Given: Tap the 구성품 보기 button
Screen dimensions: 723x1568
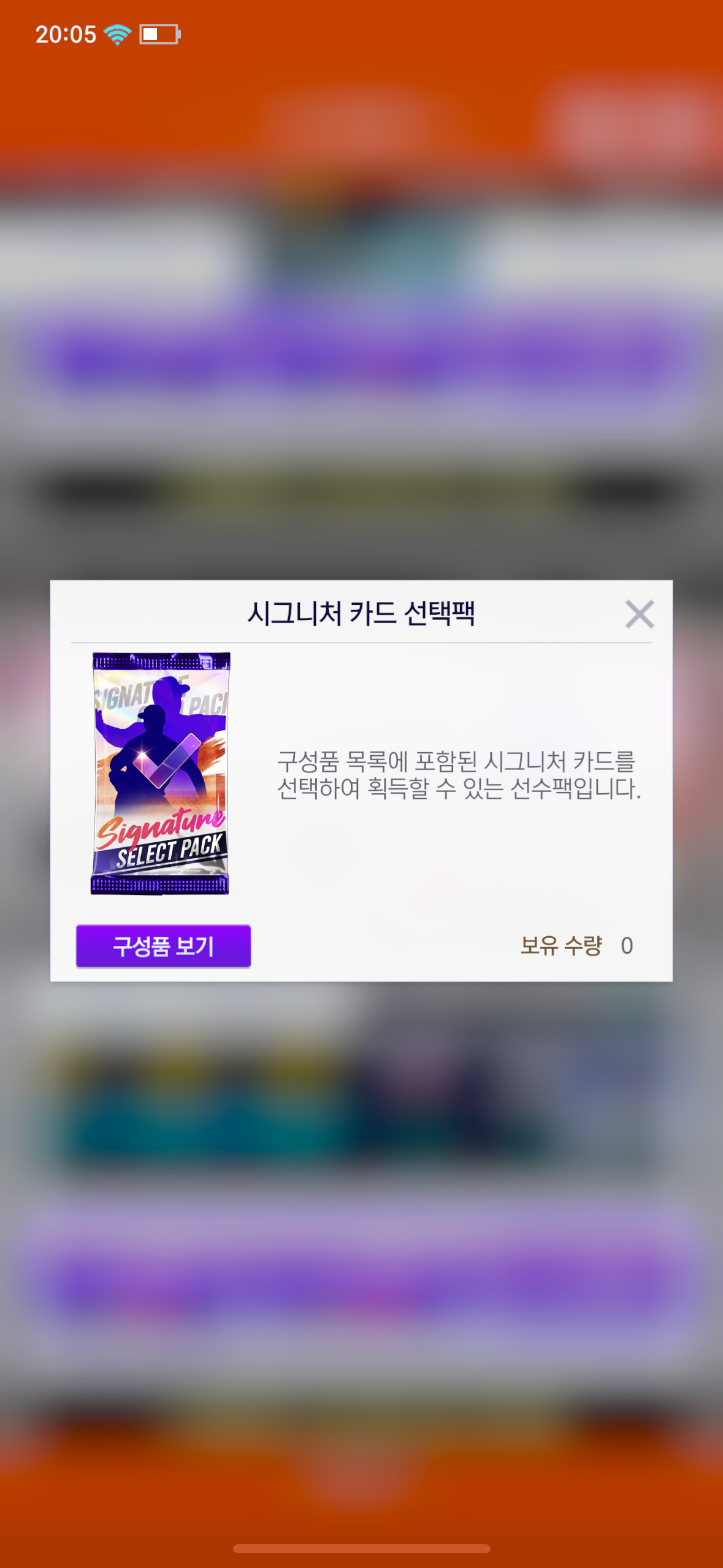Looking at the screenshot, I should pos(163,945).
